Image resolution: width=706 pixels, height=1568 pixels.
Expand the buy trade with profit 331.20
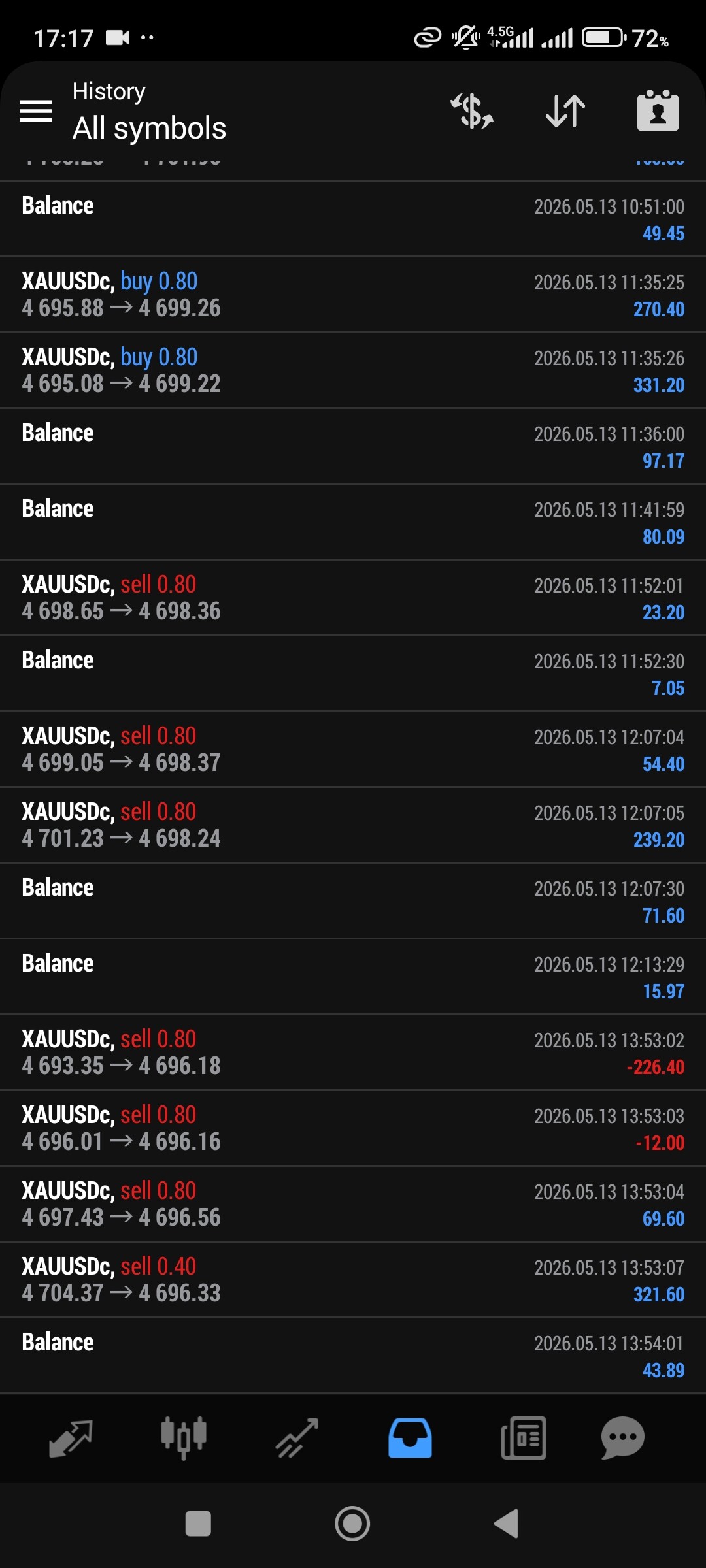pyautogui.click(x=353, y=370)
